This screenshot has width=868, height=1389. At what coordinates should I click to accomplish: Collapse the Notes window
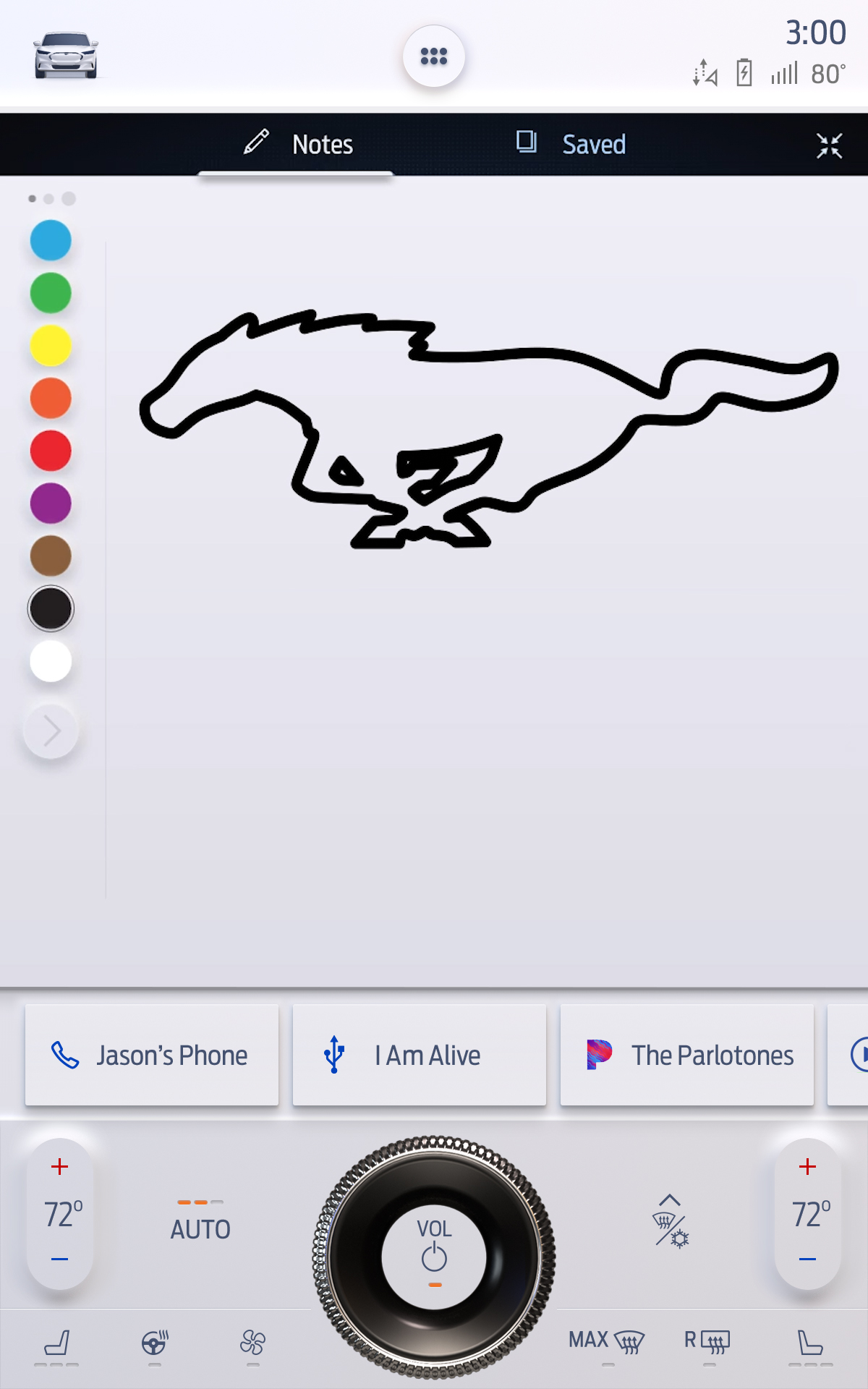pos(829,145)
